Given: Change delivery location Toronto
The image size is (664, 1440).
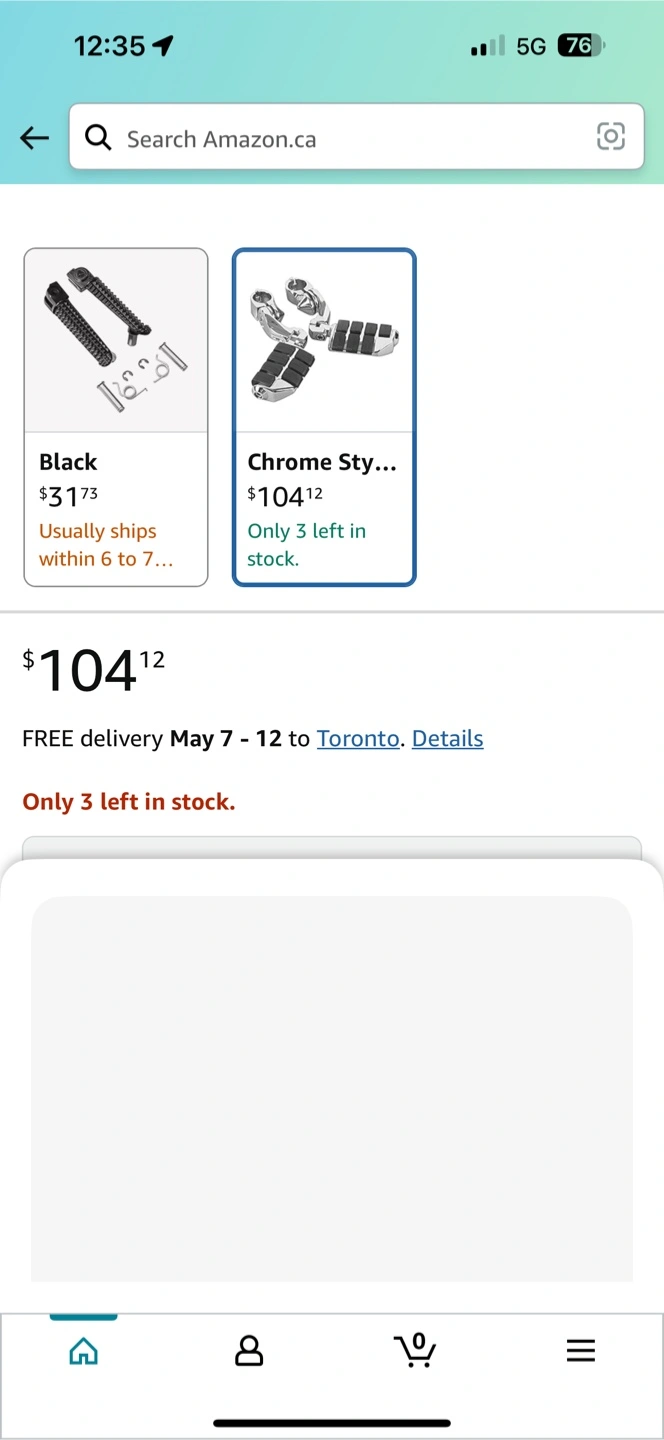Looking at the screenshot, I should 358,739.
